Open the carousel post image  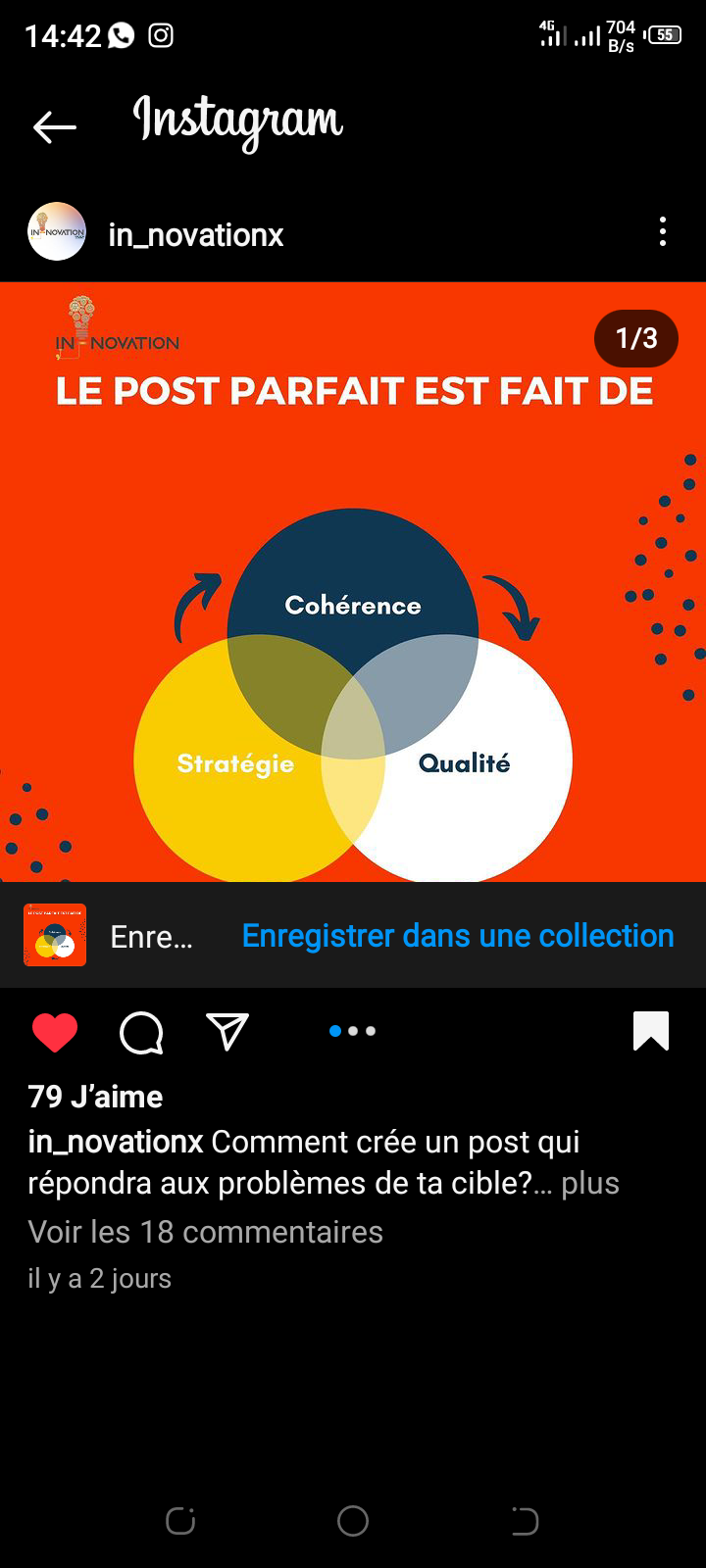click(353, 582)
